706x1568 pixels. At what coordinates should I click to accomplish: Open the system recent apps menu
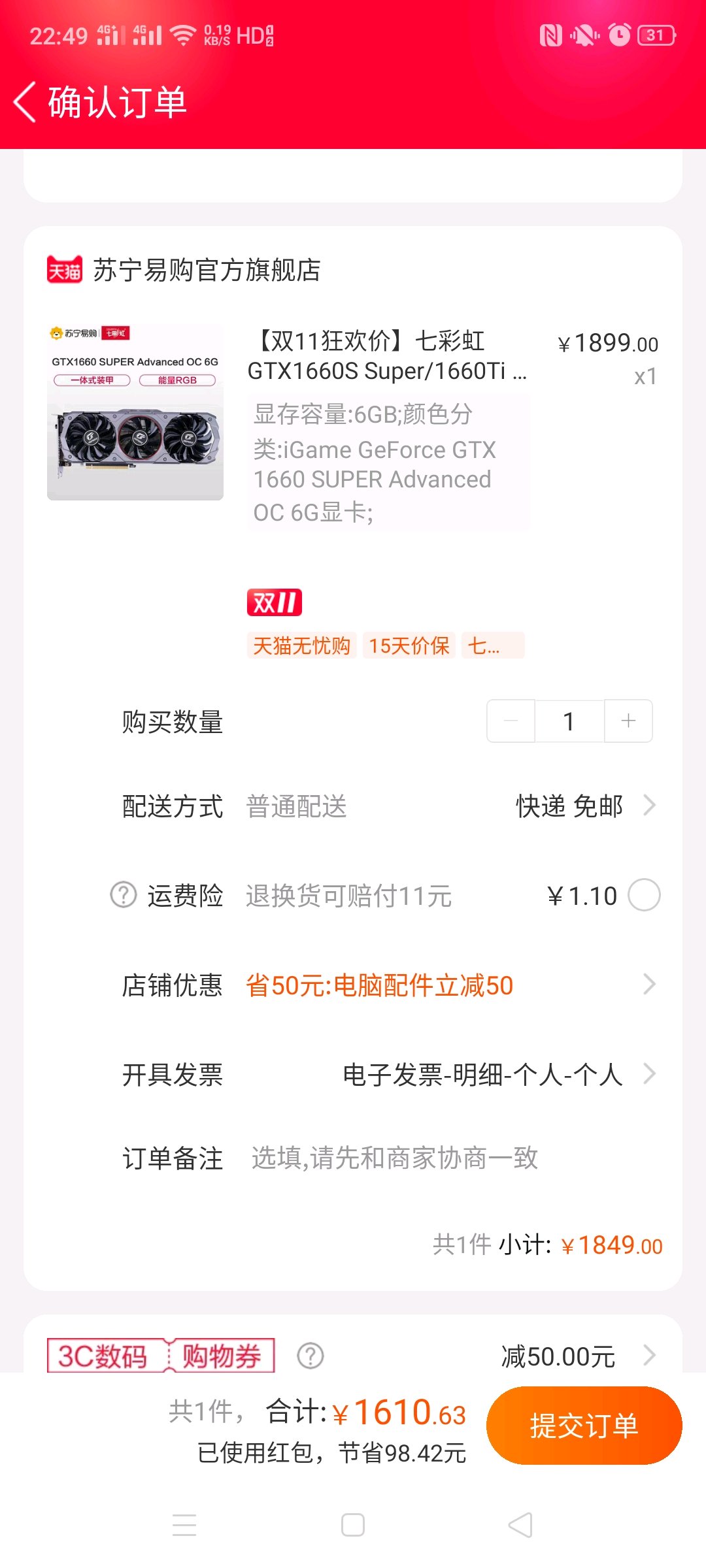pos(184,1526)
